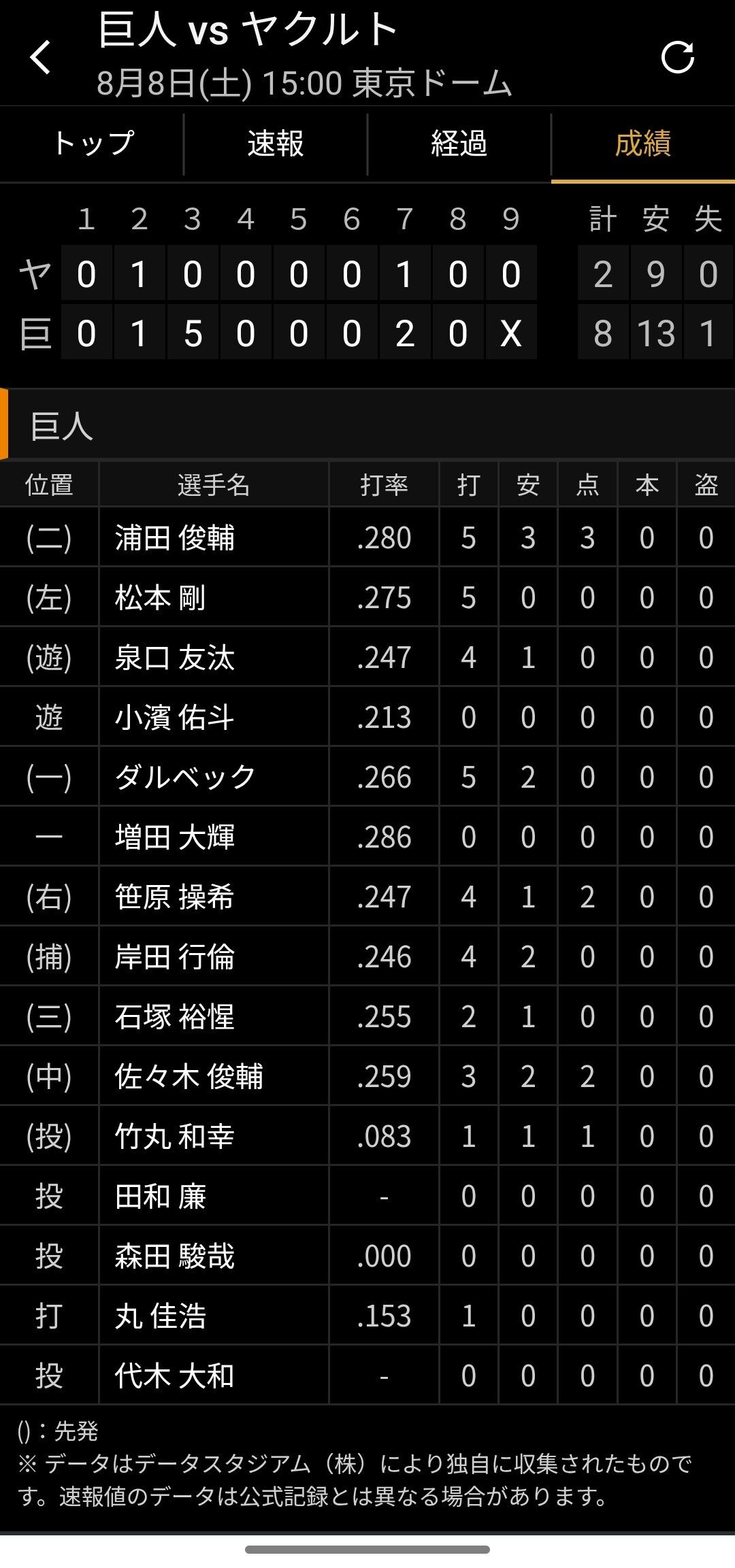Switch to the 経過 tab
Viewport: 735px width, 1568px height.
click(x=459, y=144)
